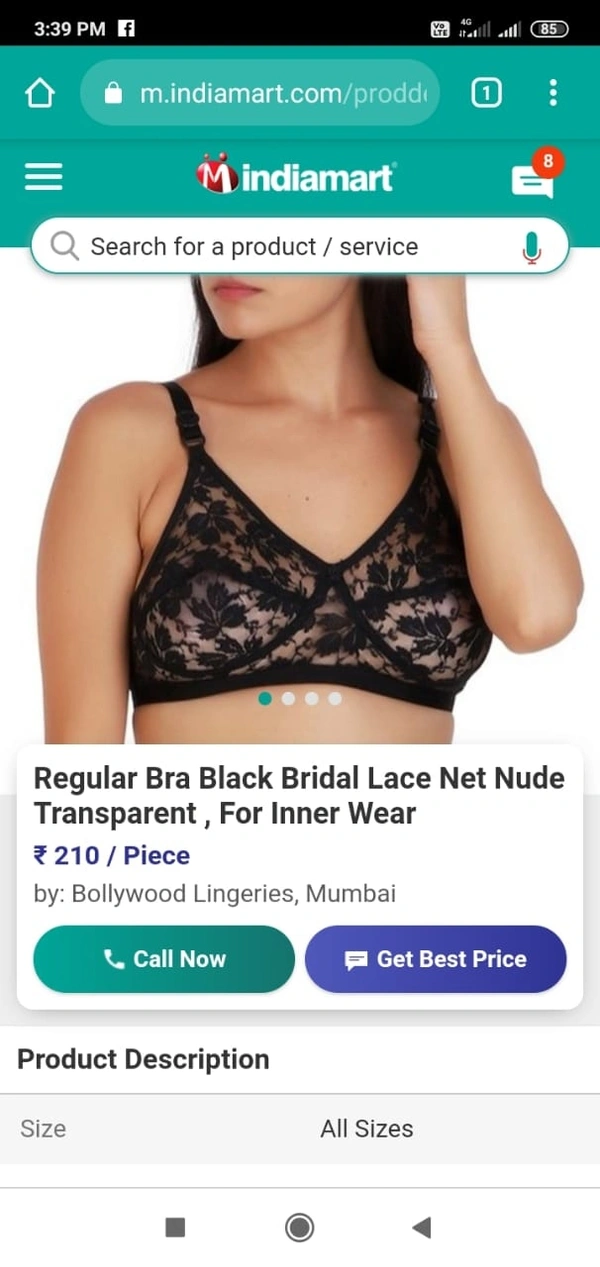Go to the system home screen
Screen dimensions: 600x1267
[x=299, y=1227]
